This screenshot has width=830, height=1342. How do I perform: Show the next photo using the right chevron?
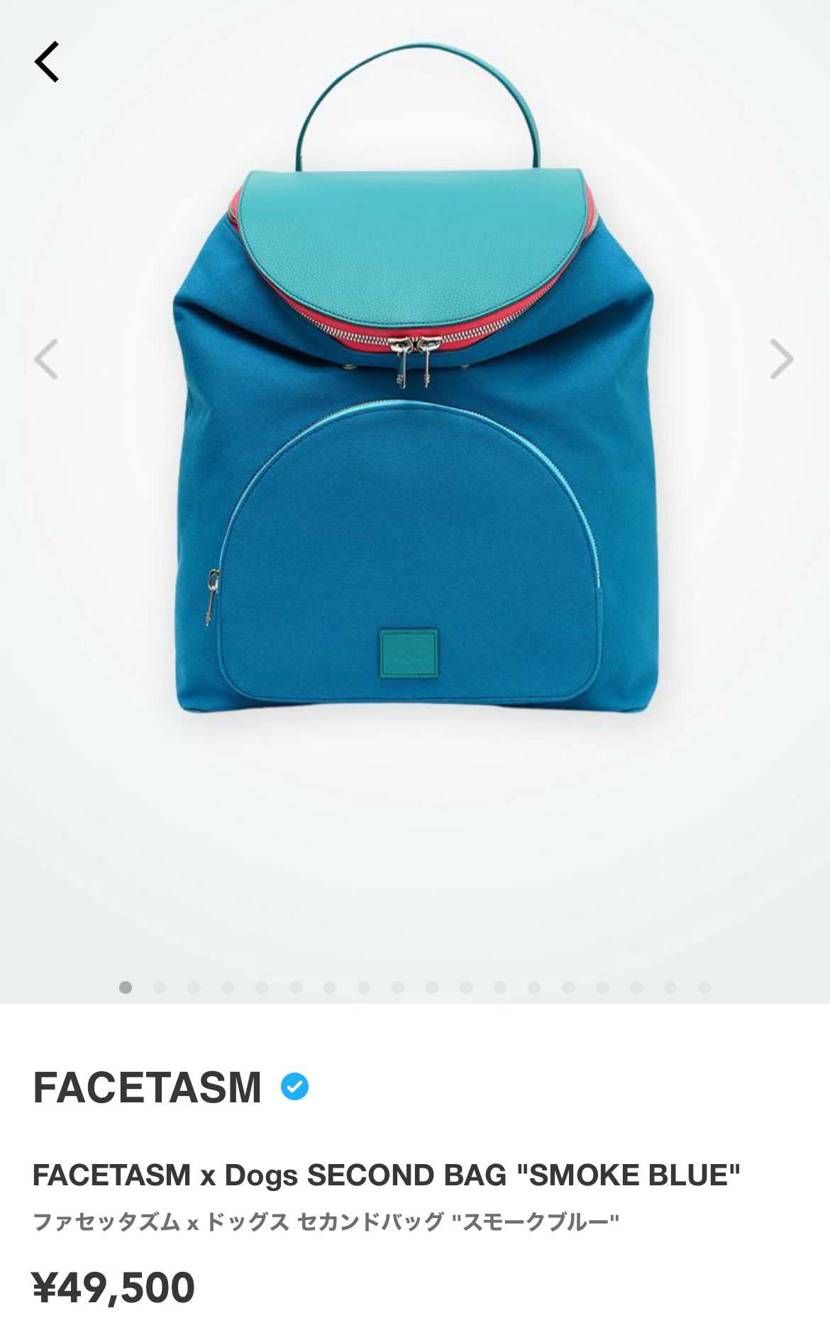pyautogui.click(x=781, y=360)
